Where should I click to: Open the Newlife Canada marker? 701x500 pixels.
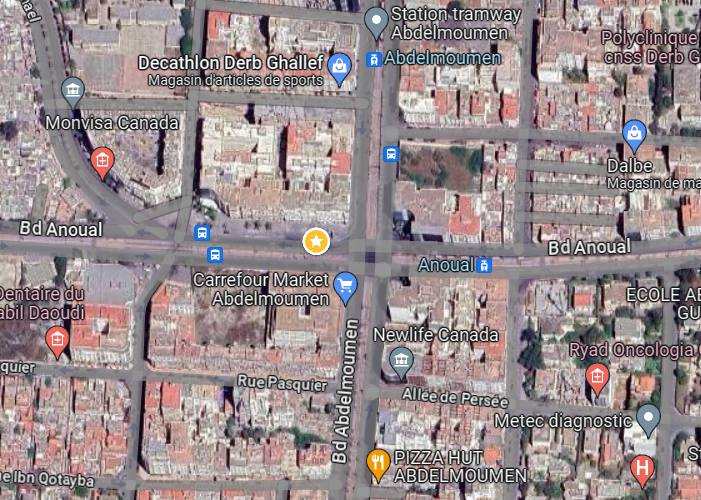401,362
